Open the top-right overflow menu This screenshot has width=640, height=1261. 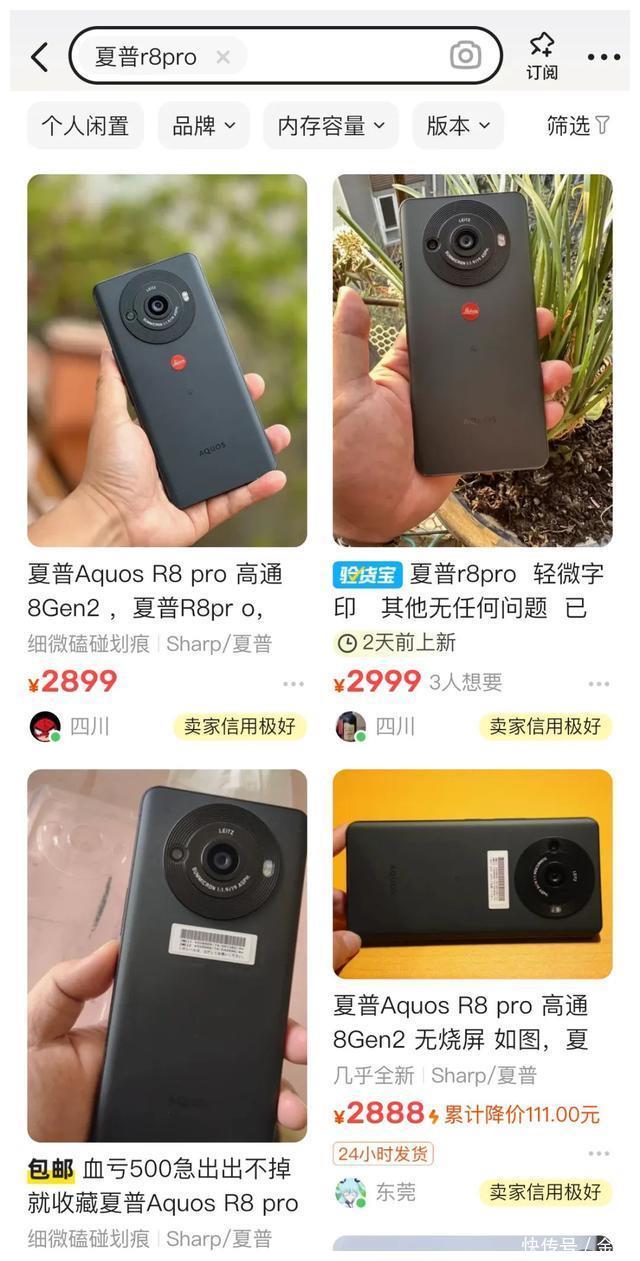[x=603, y=57]
